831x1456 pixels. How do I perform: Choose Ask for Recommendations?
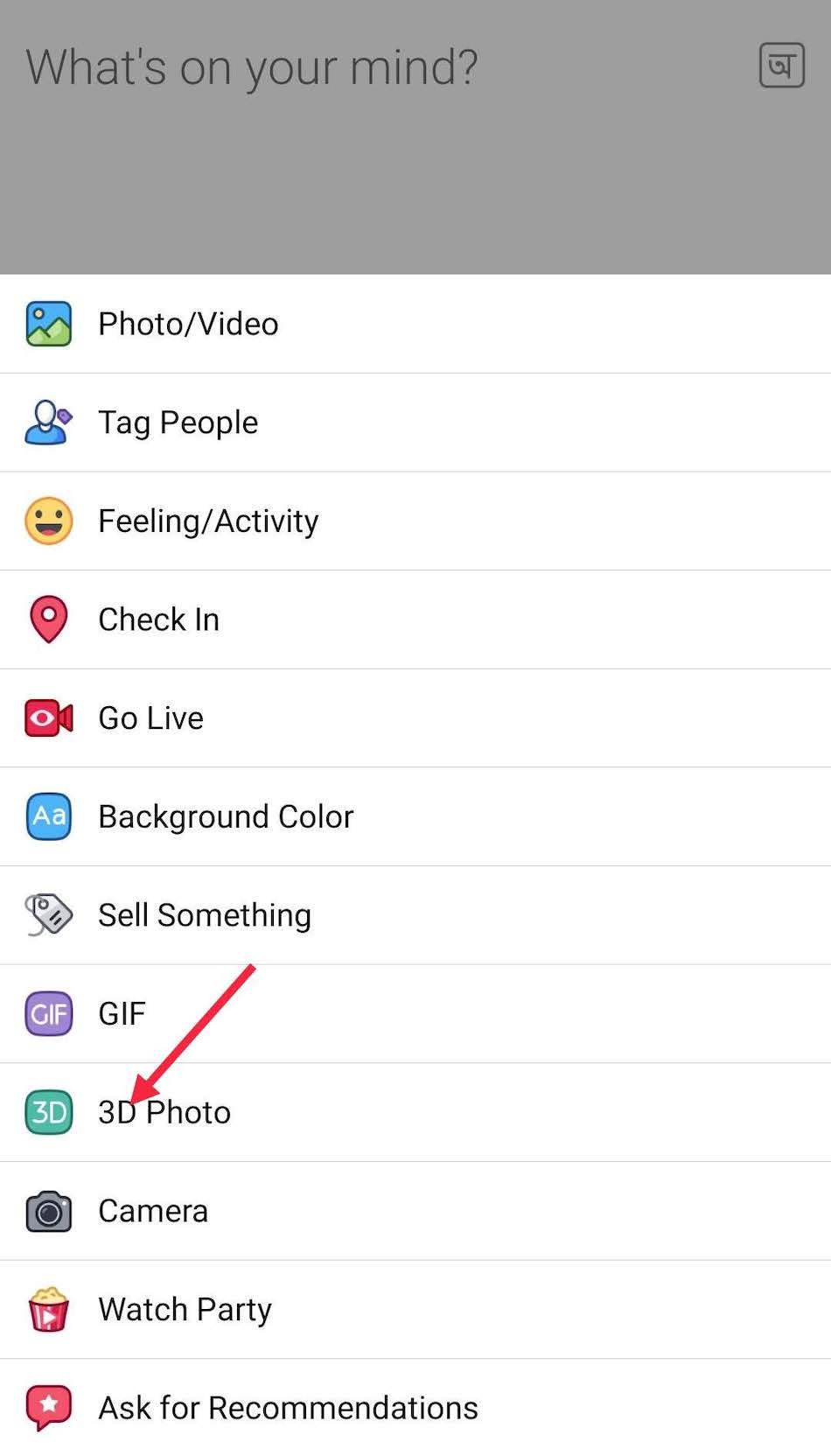pos(415,1408)
